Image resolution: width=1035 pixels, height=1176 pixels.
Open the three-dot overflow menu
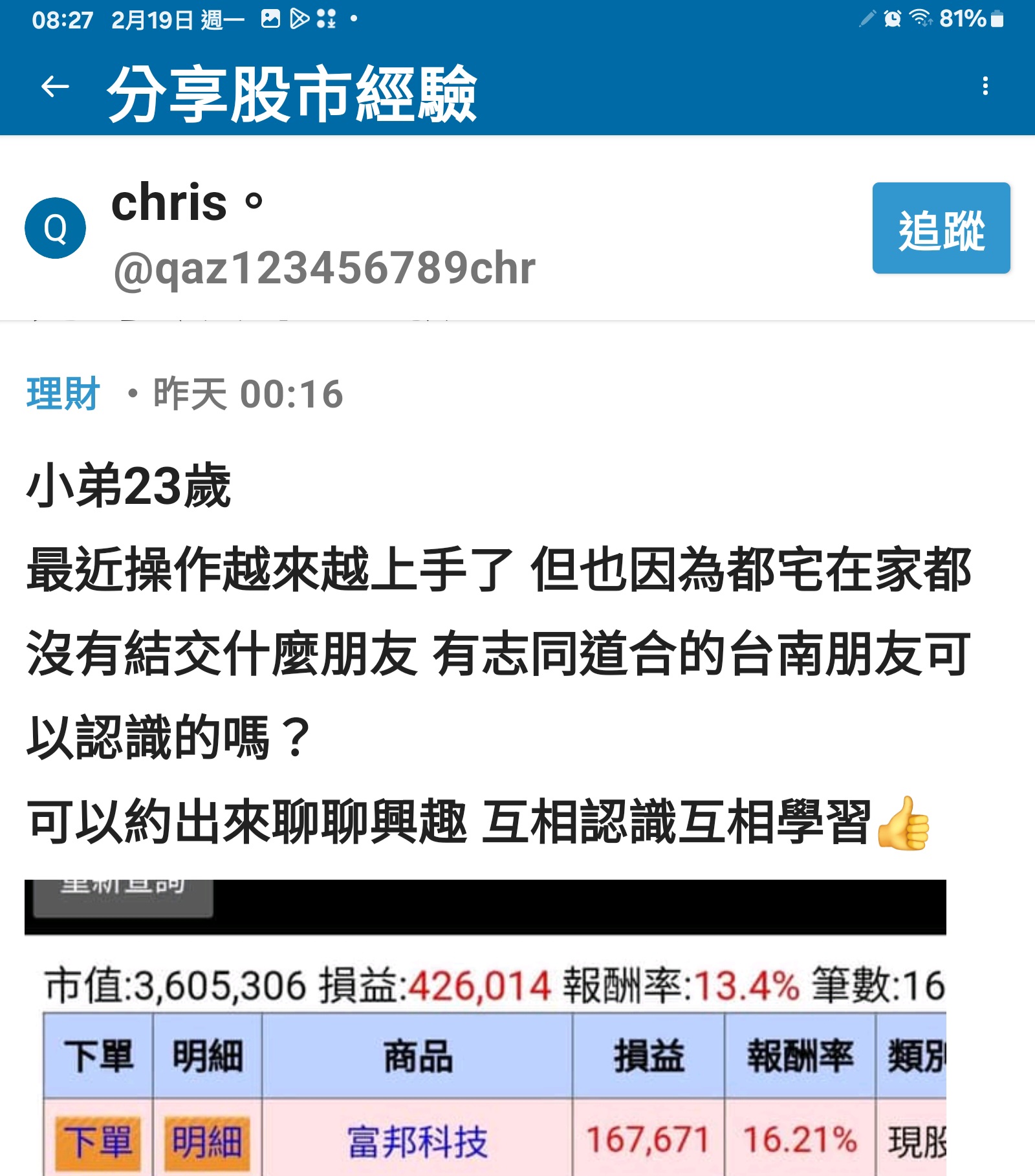(985, 86)
